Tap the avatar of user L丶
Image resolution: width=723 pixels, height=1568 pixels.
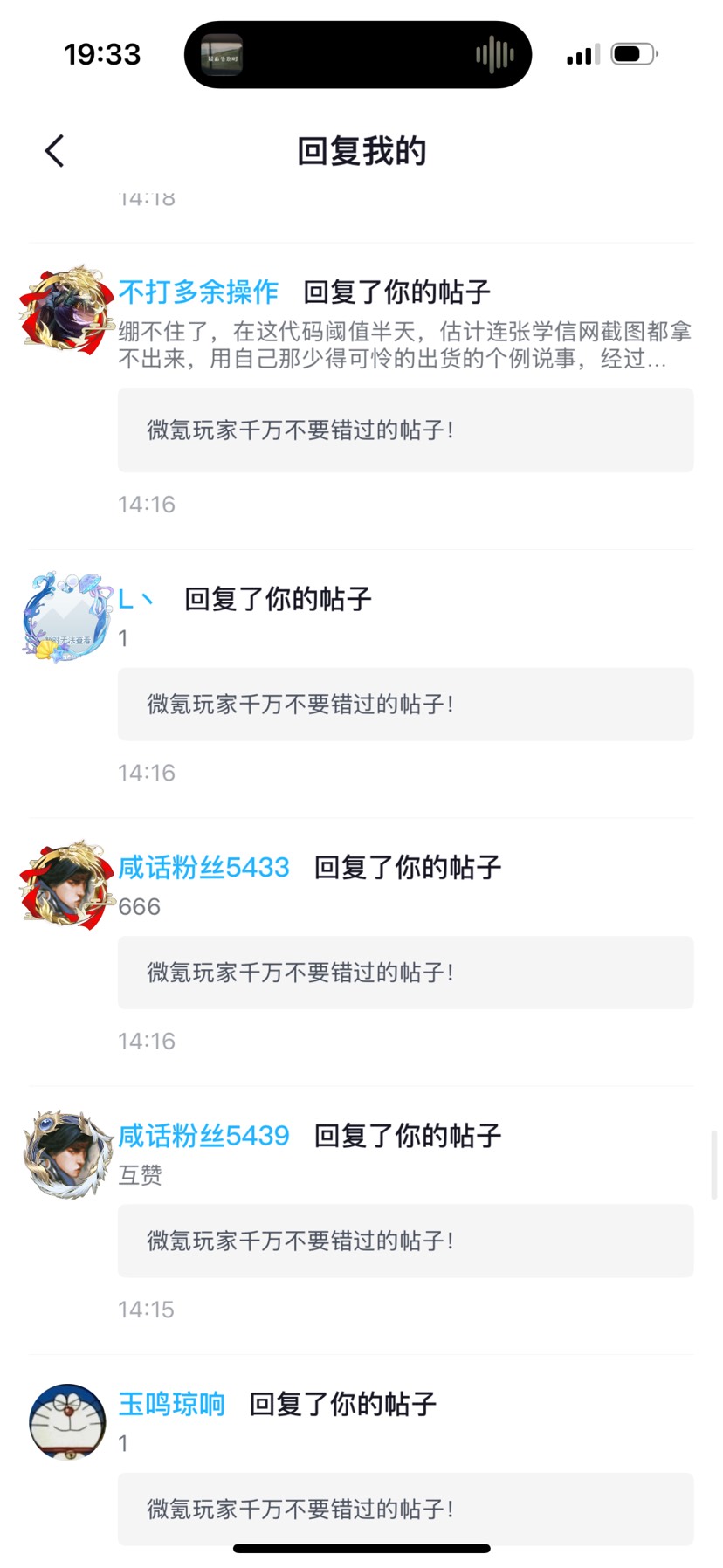click(x=67, y=617)
